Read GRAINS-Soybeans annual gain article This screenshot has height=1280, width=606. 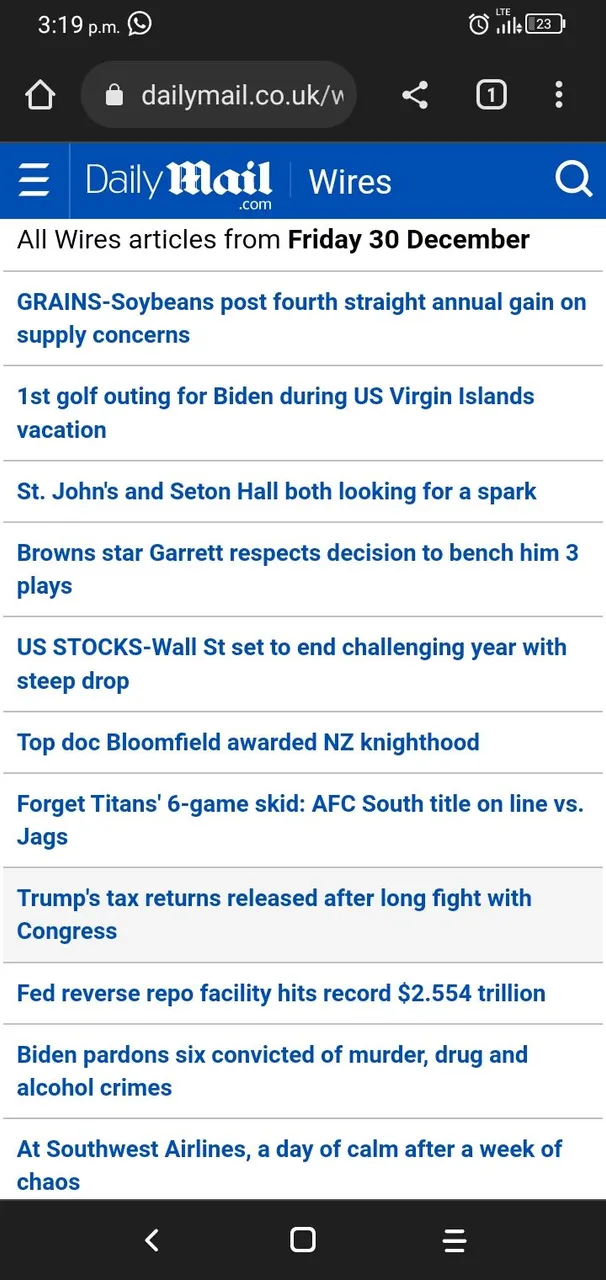(301, 318)
